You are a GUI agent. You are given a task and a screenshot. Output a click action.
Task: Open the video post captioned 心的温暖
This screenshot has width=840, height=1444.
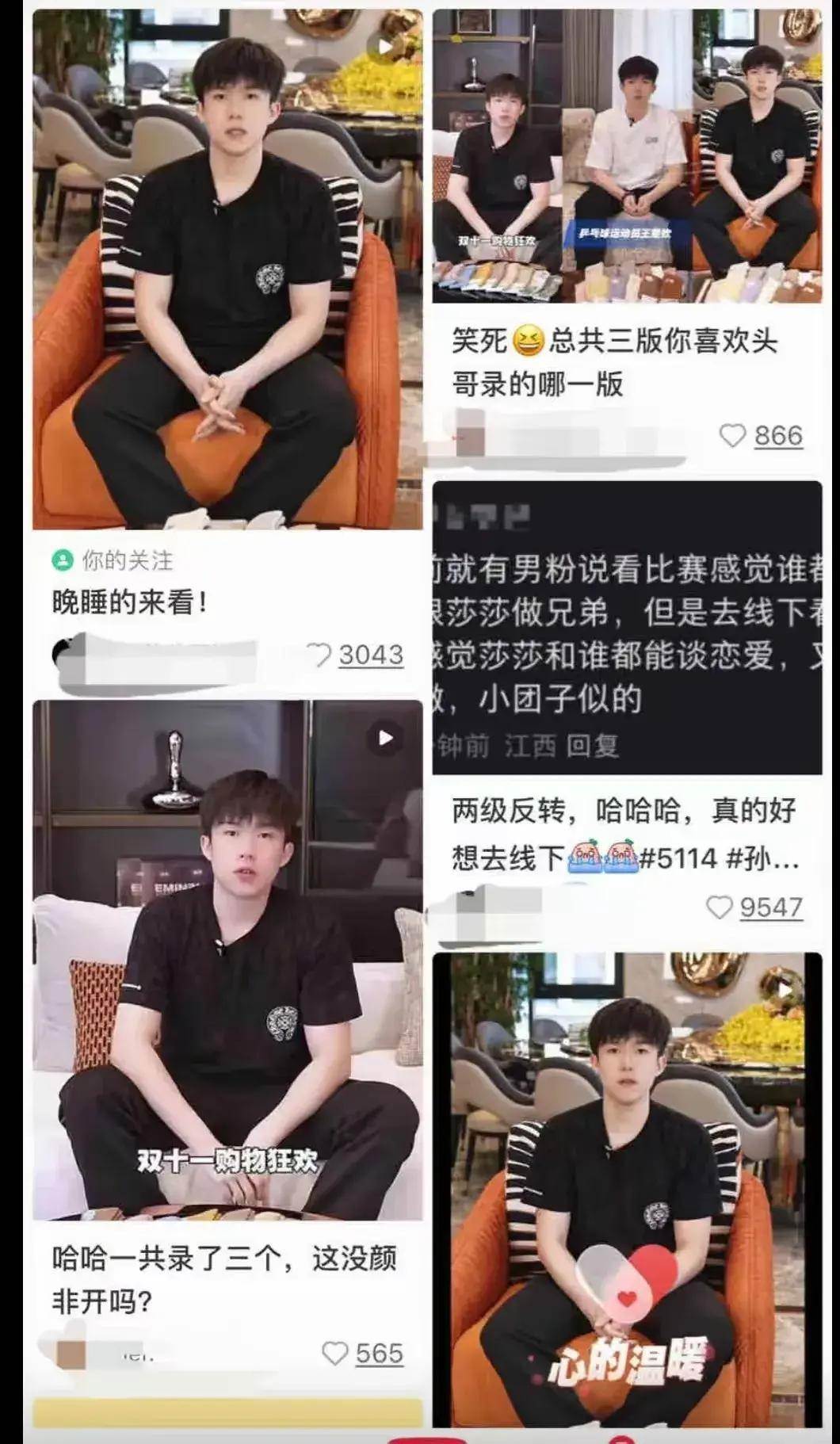(x=626, y=1189)
